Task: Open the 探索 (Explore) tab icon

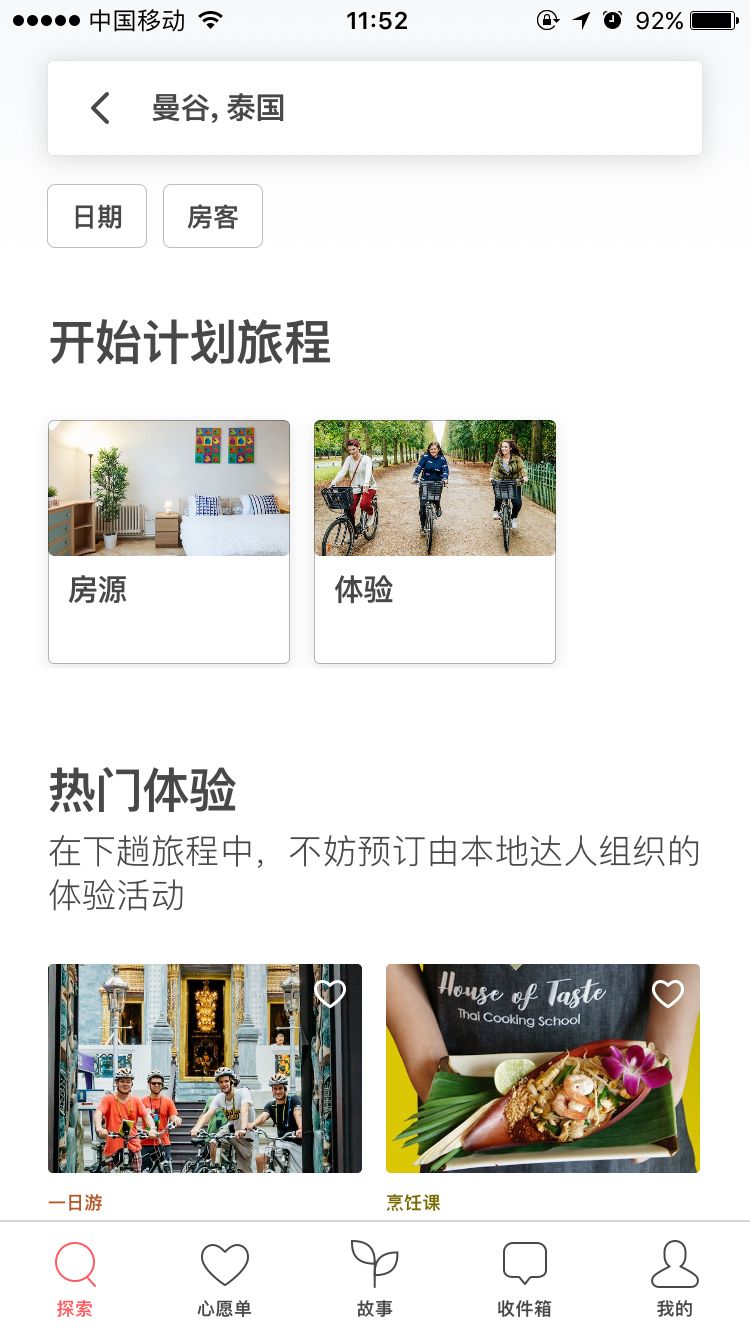Action: click(75, 1266)
